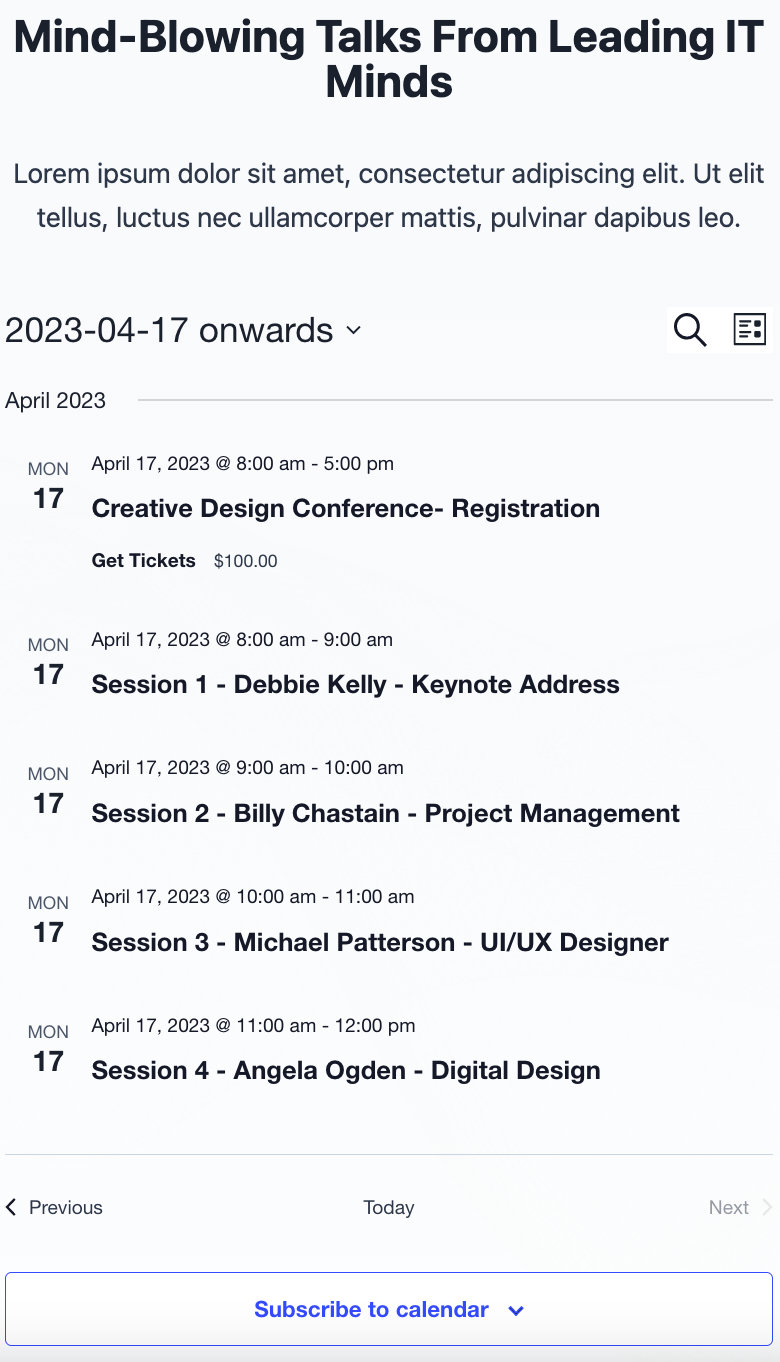The width and height of the screenshot is (780, 1362).
Task: Expand Subscribe to calendar options
Action: 389,1309
